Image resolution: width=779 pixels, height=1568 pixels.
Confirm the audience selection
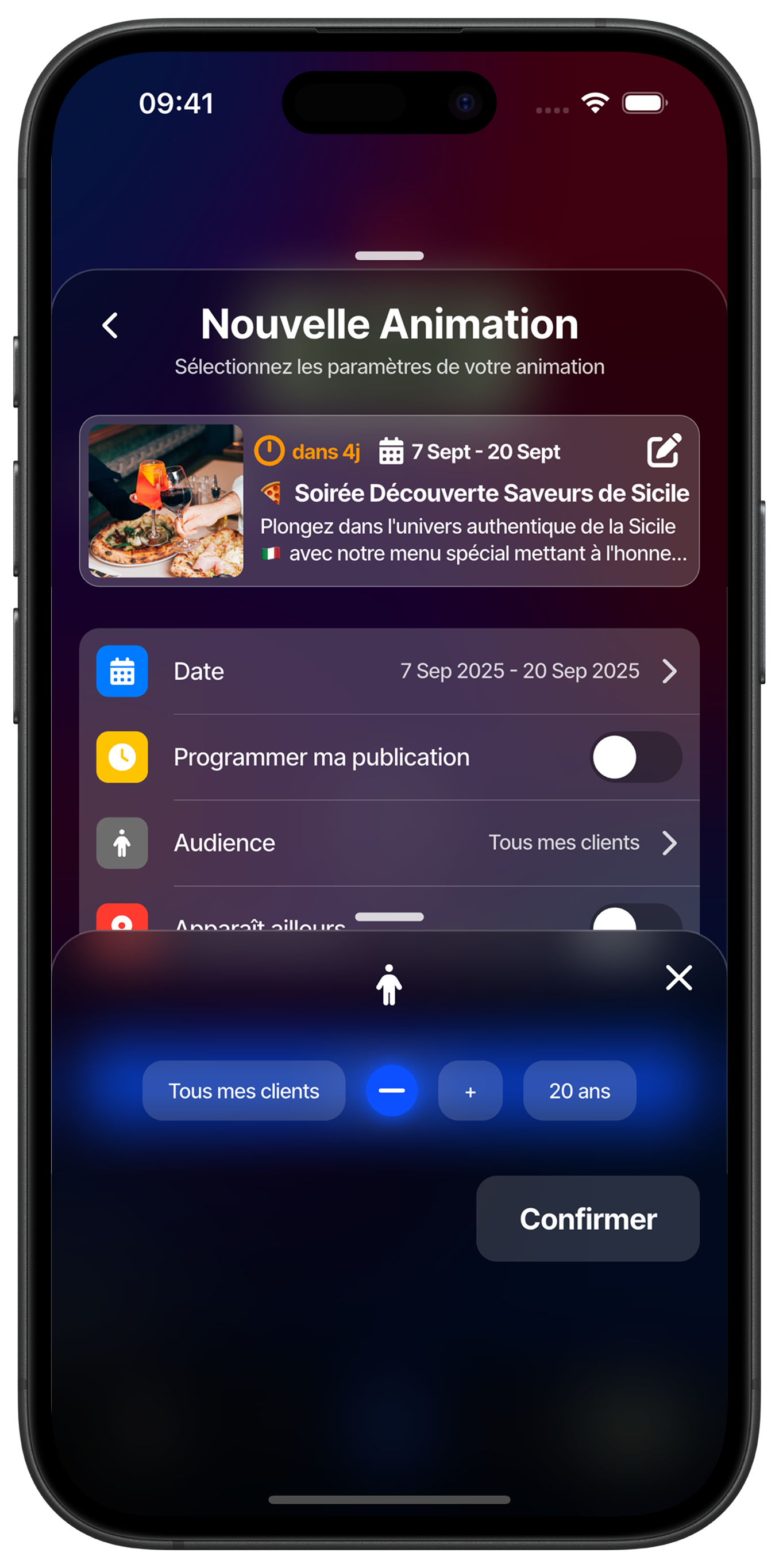pos(587,1219)
